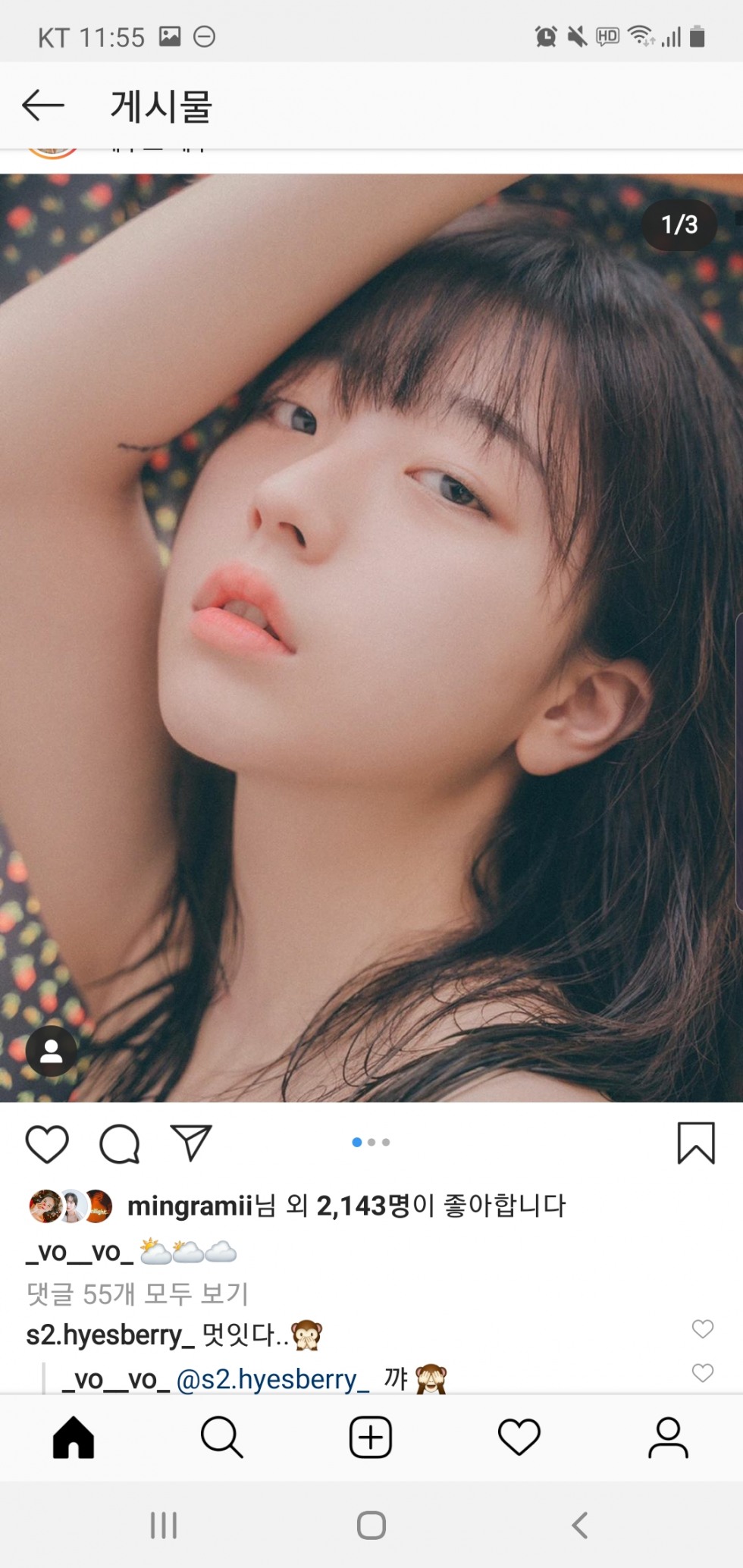Open recent apps from system navigation
Viewport: 743px width, 1568px height.
[163, 1526]
